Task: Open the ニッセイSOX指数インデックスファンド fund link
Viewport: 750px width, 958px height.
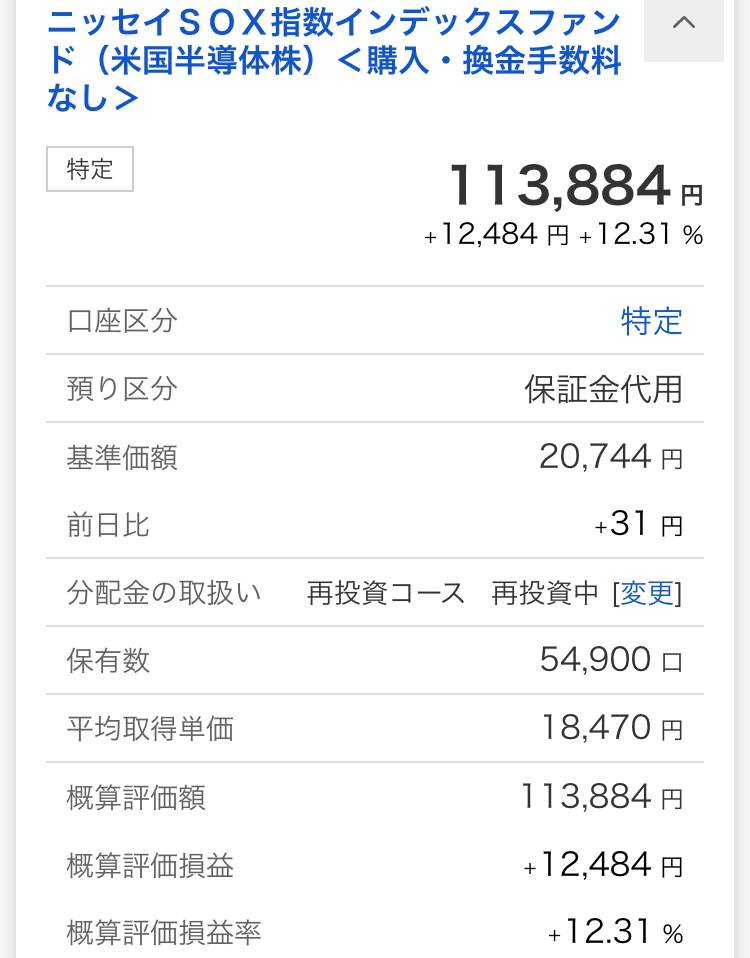Action: tap(333, 60)
